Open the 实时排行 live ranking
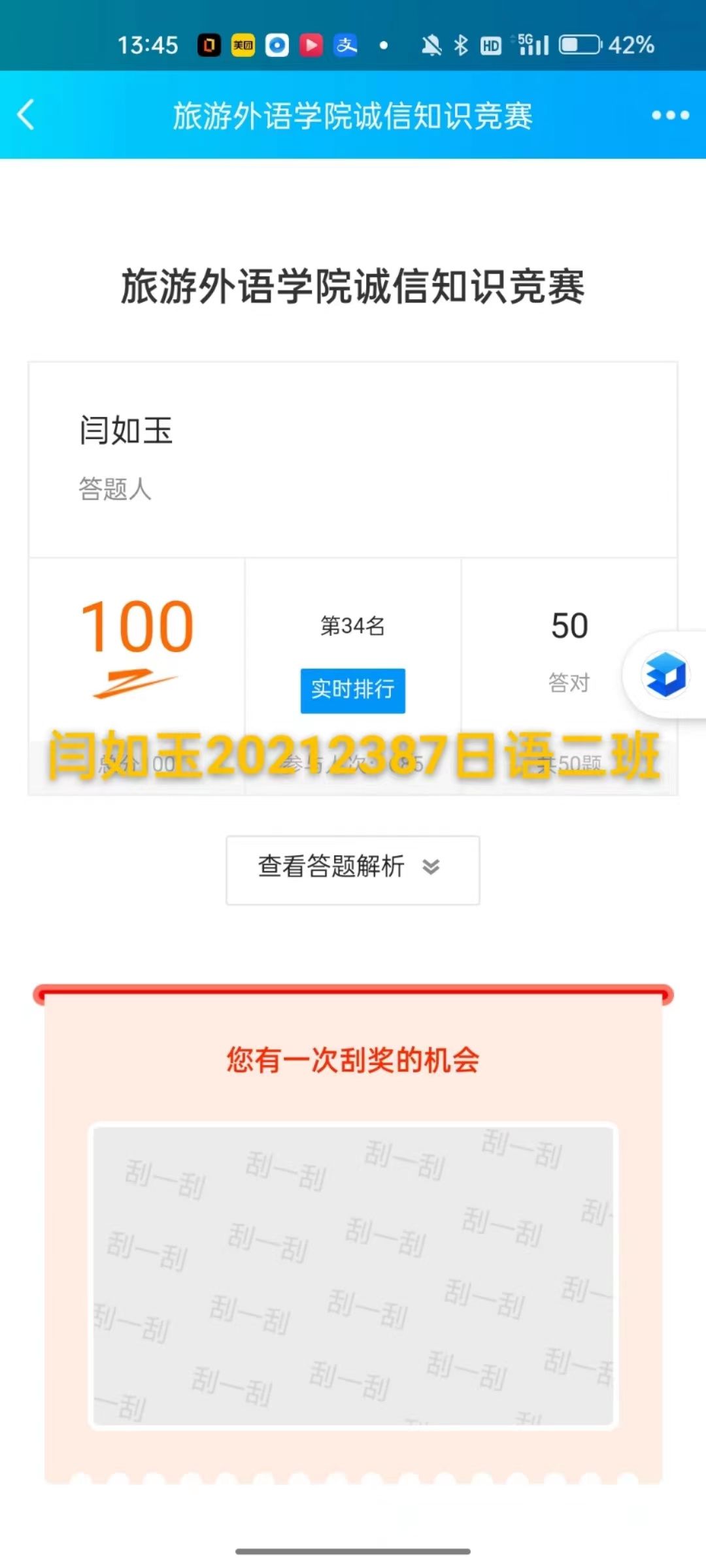The image size is (706, 1568). 352,690
